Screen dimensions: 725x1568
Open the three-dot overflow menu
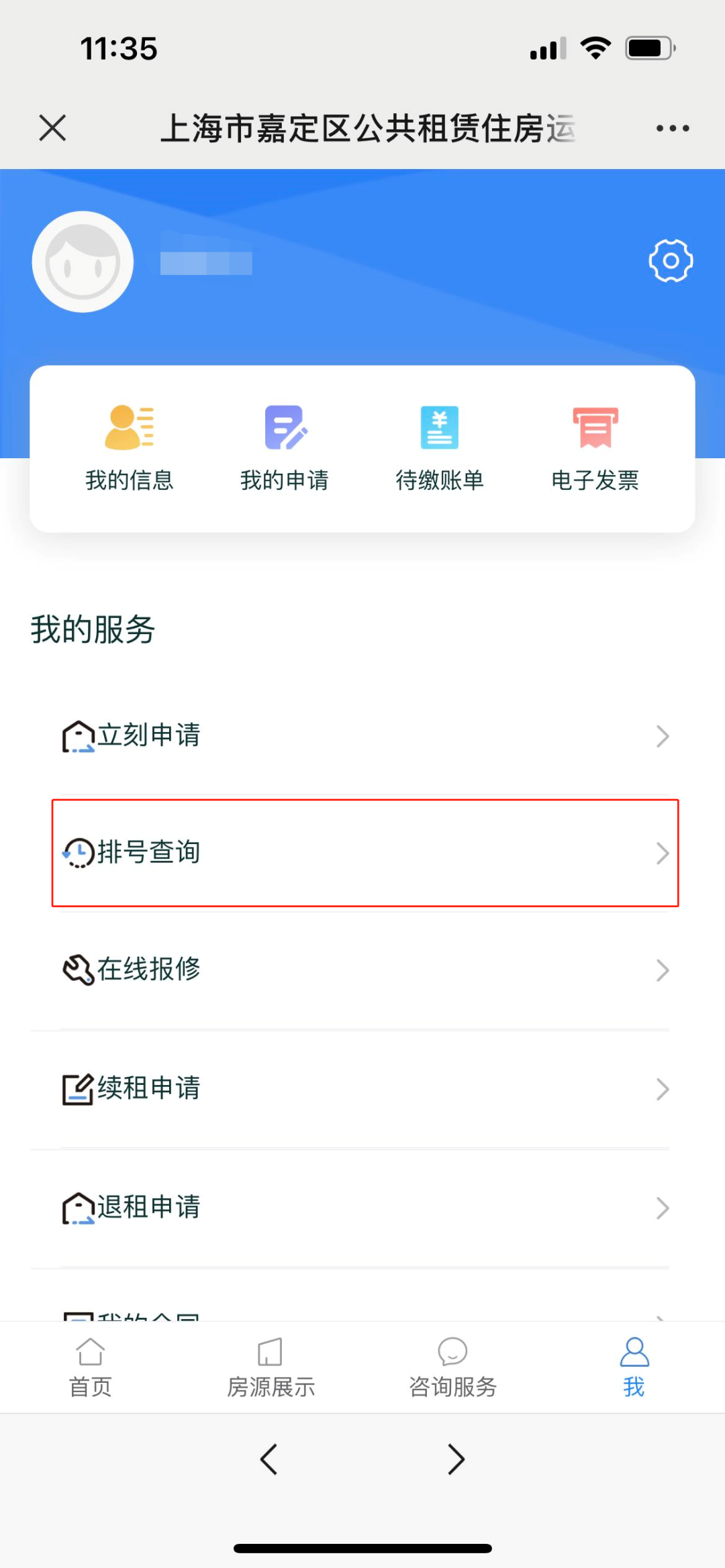672,128
